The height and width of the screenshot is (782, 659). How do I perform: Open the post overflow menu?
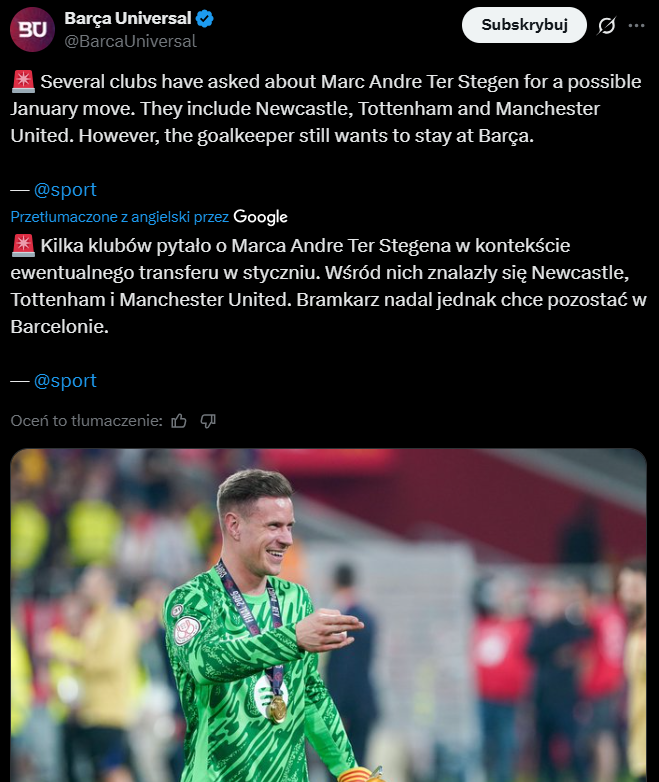point(637,26)
